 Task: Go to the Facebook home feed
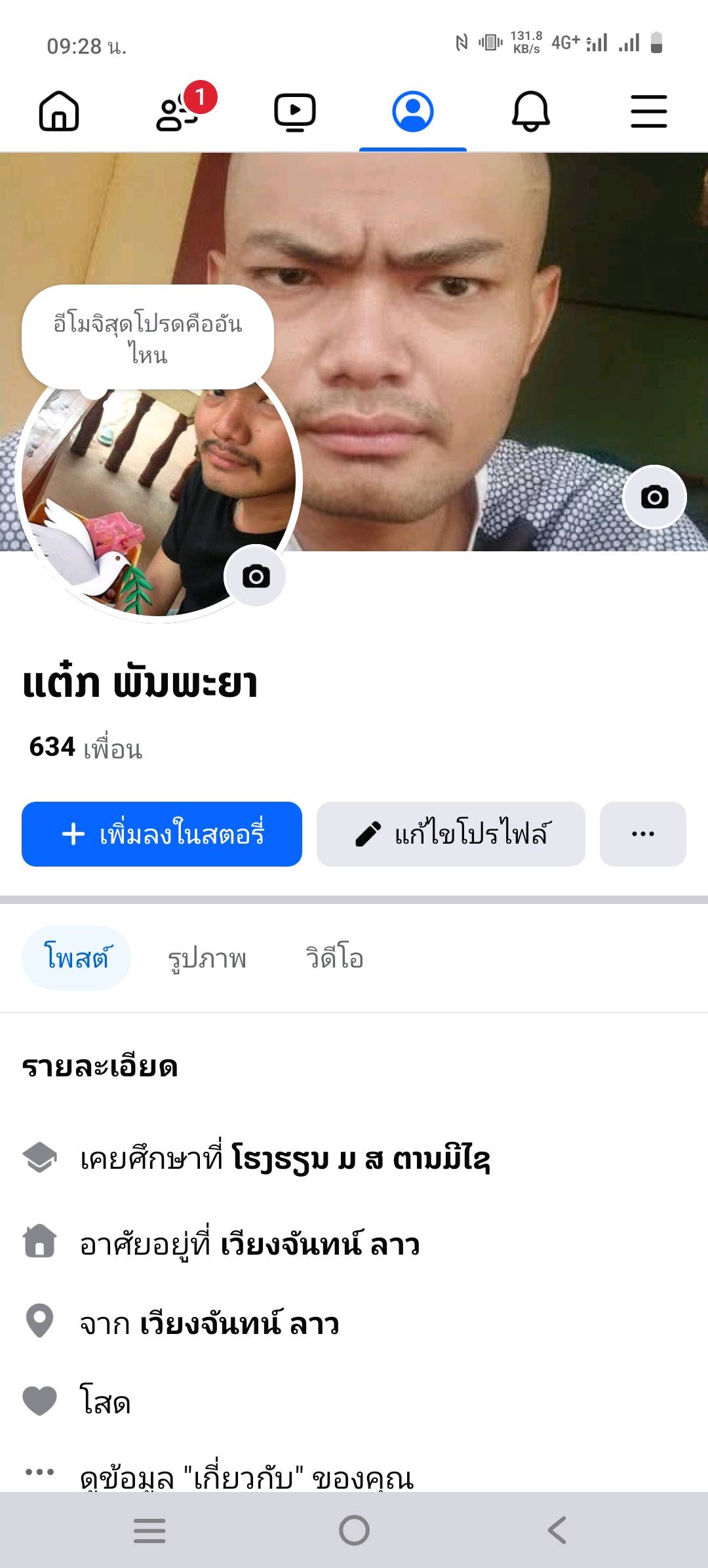coord(59,111)
